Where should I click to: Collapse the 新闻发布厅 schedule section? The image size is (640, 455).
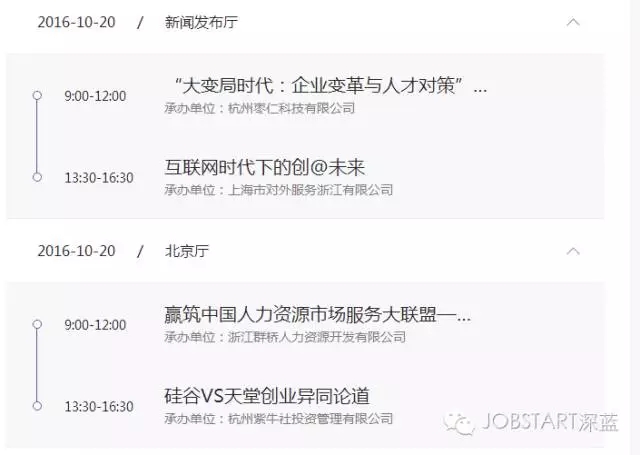572,22
